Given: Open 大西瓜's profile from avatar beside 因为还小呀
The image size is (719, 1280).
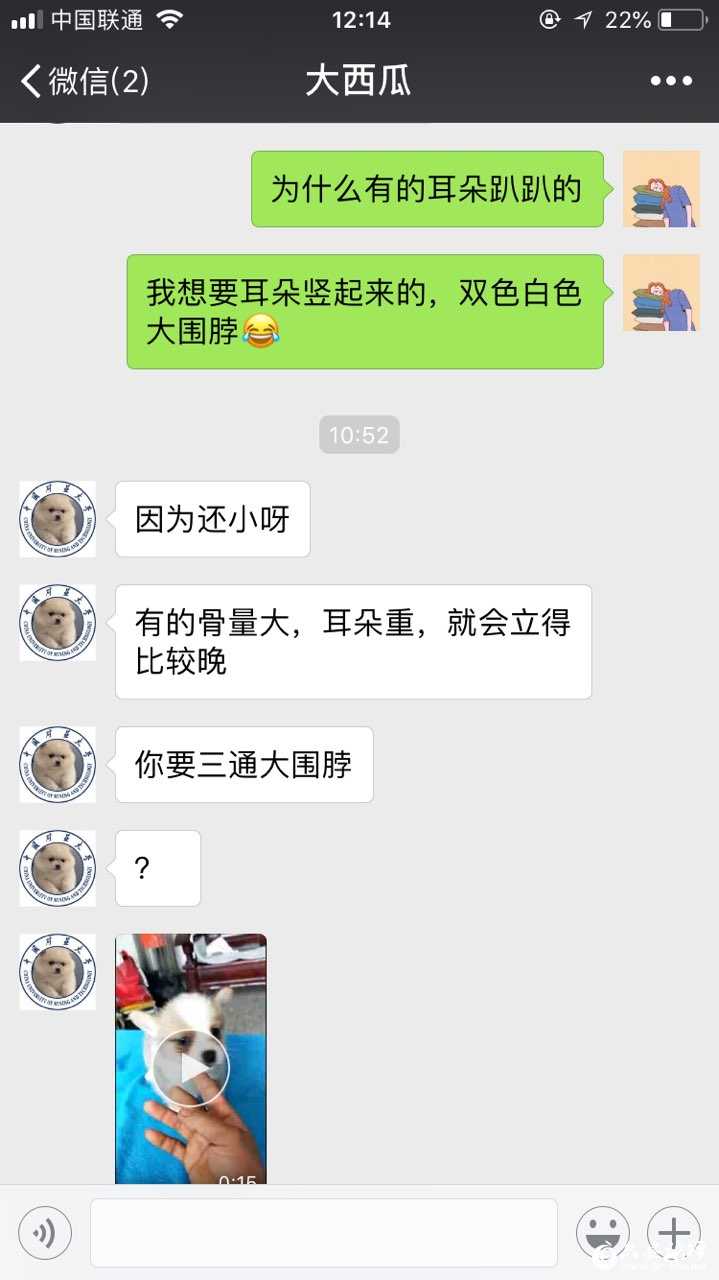Looking at the screenshot, I should pyautogui.click(x=58, y=519).
